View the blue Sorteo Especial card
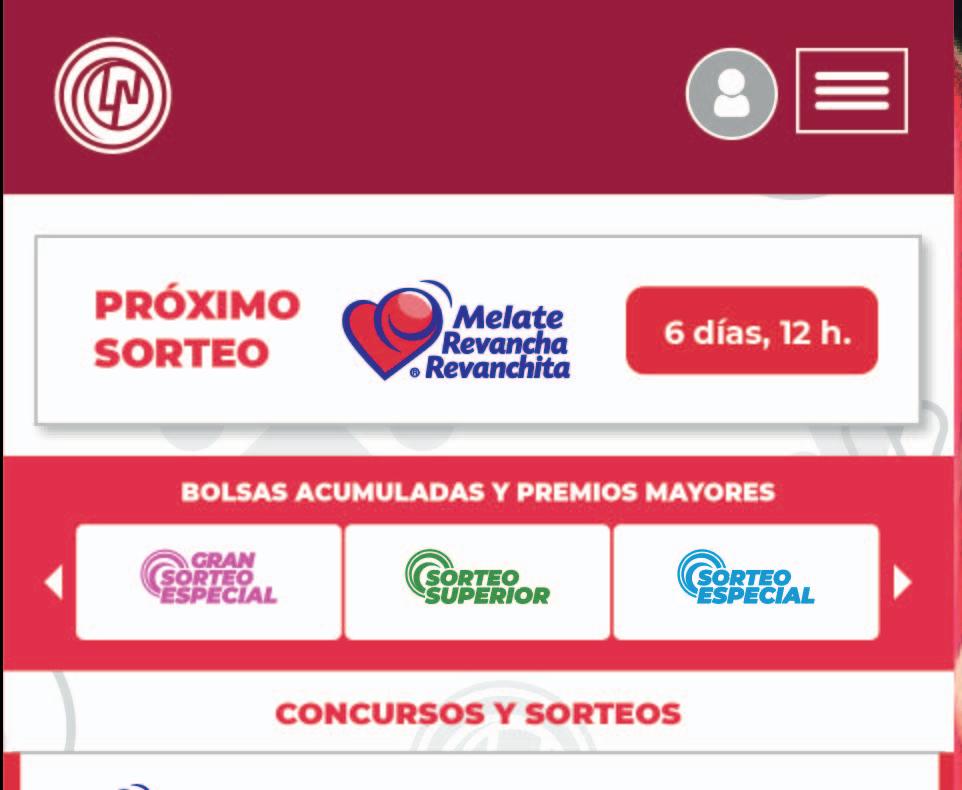 pyautogui.click(x=746, y=581)
